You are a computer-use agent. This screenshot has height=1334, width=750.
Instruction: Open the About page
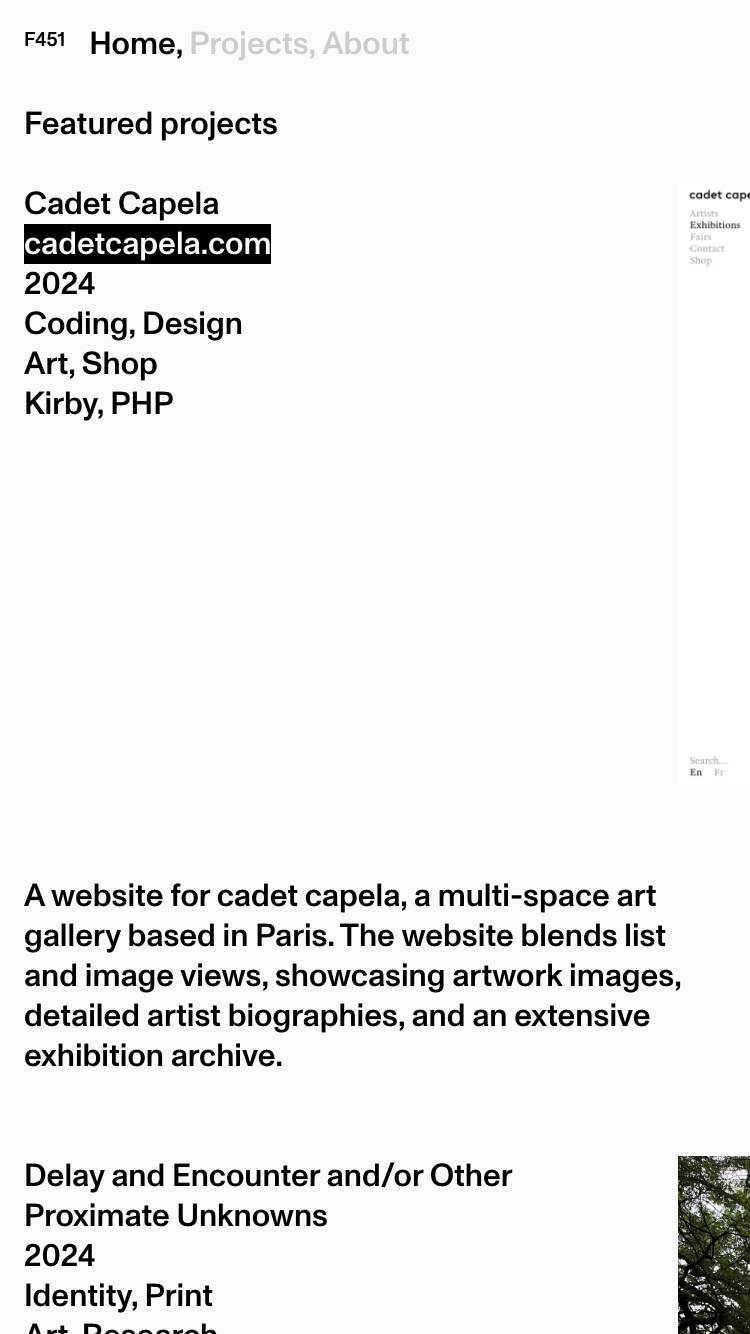pos(365,44)
